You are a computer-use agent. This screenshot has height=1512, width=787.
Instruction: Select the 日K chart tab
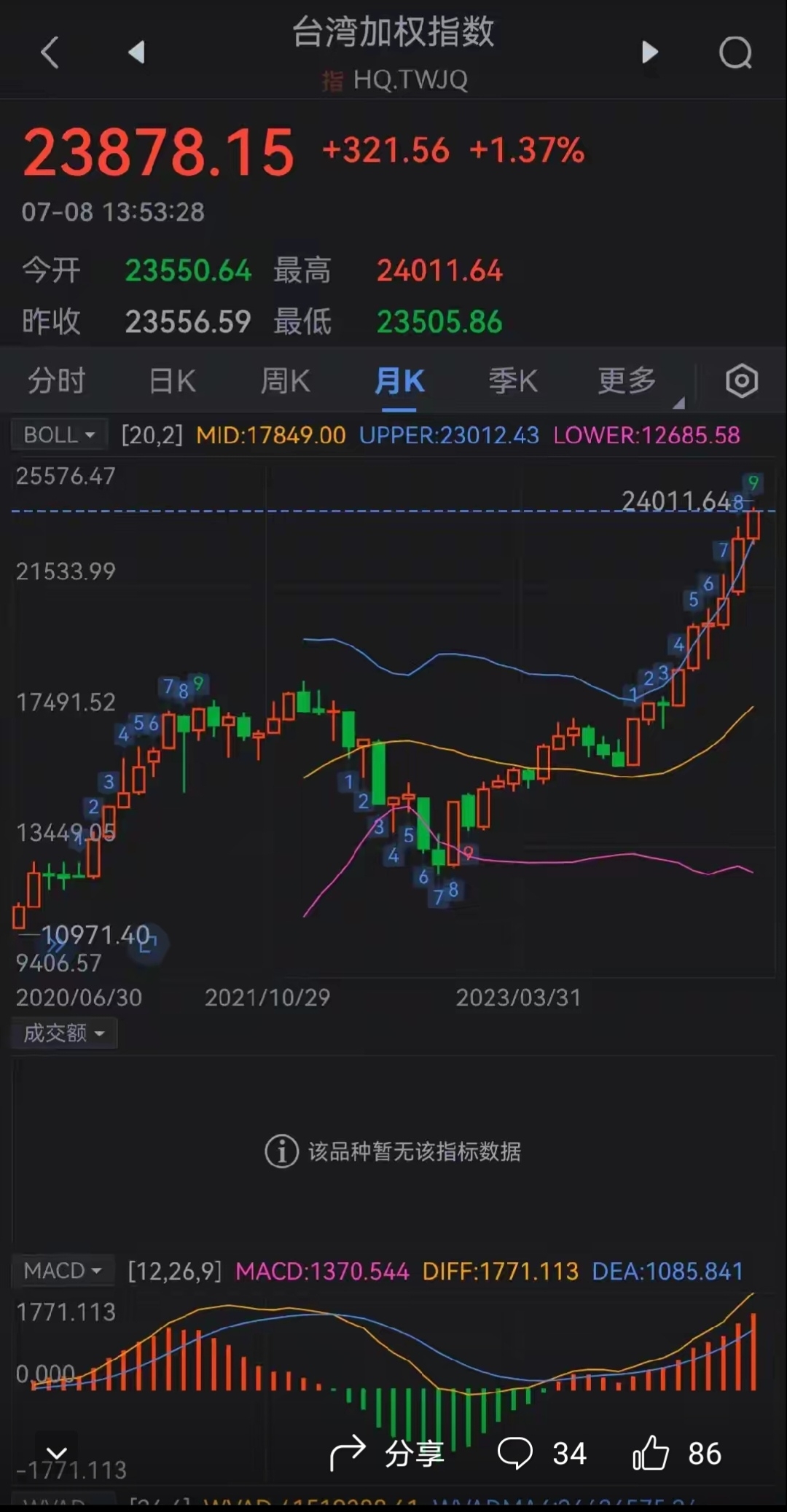pos(172,381)
